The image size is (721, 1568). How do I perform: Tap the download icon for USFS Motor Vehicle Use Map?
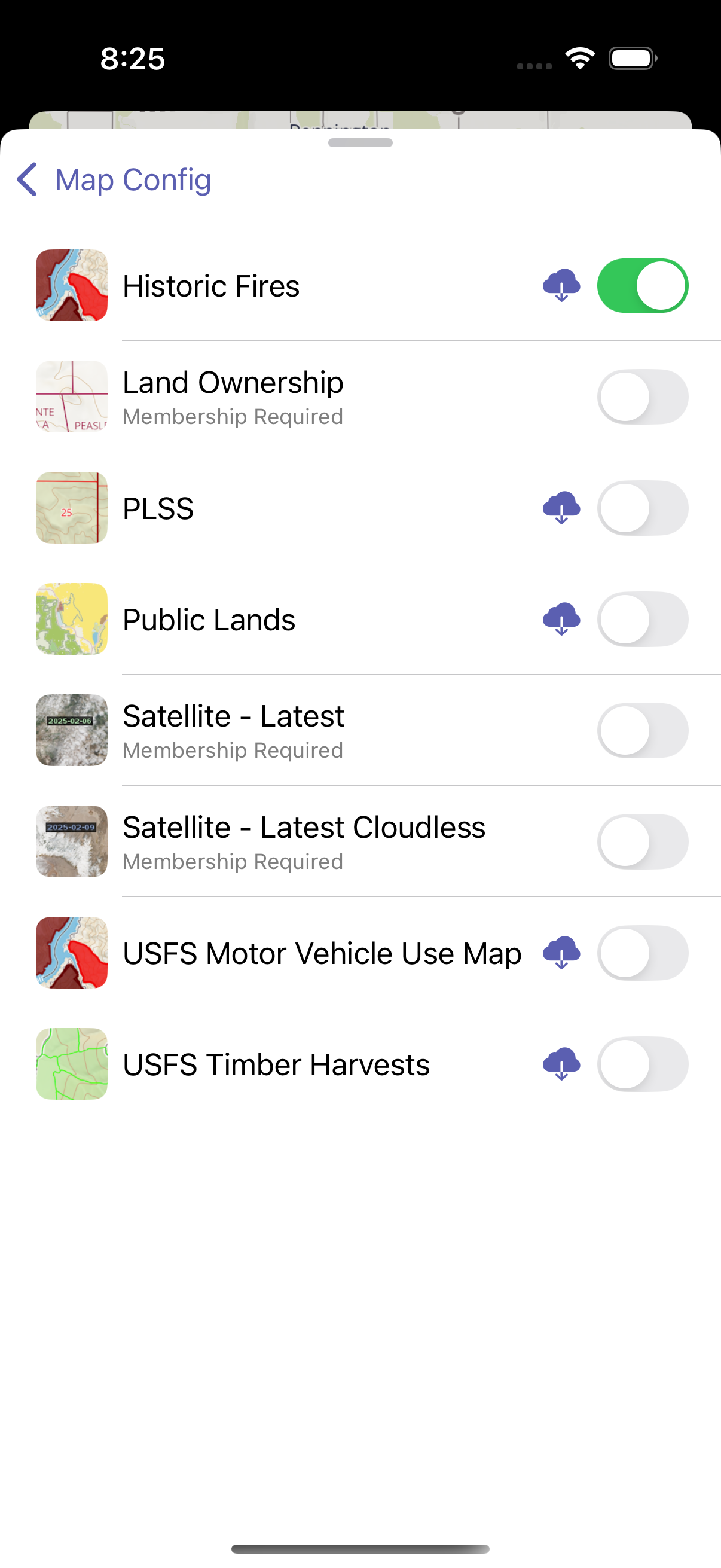pyautogui.click(x=561, y=953)
